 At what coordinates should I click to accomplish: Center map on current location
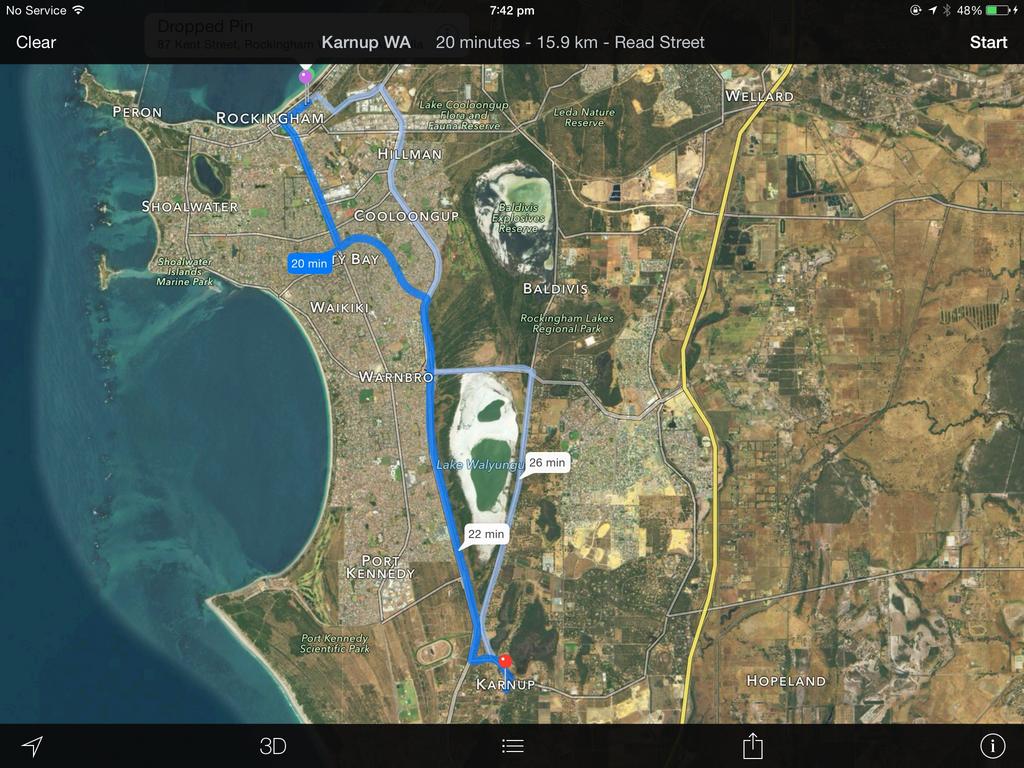[33, 746]
